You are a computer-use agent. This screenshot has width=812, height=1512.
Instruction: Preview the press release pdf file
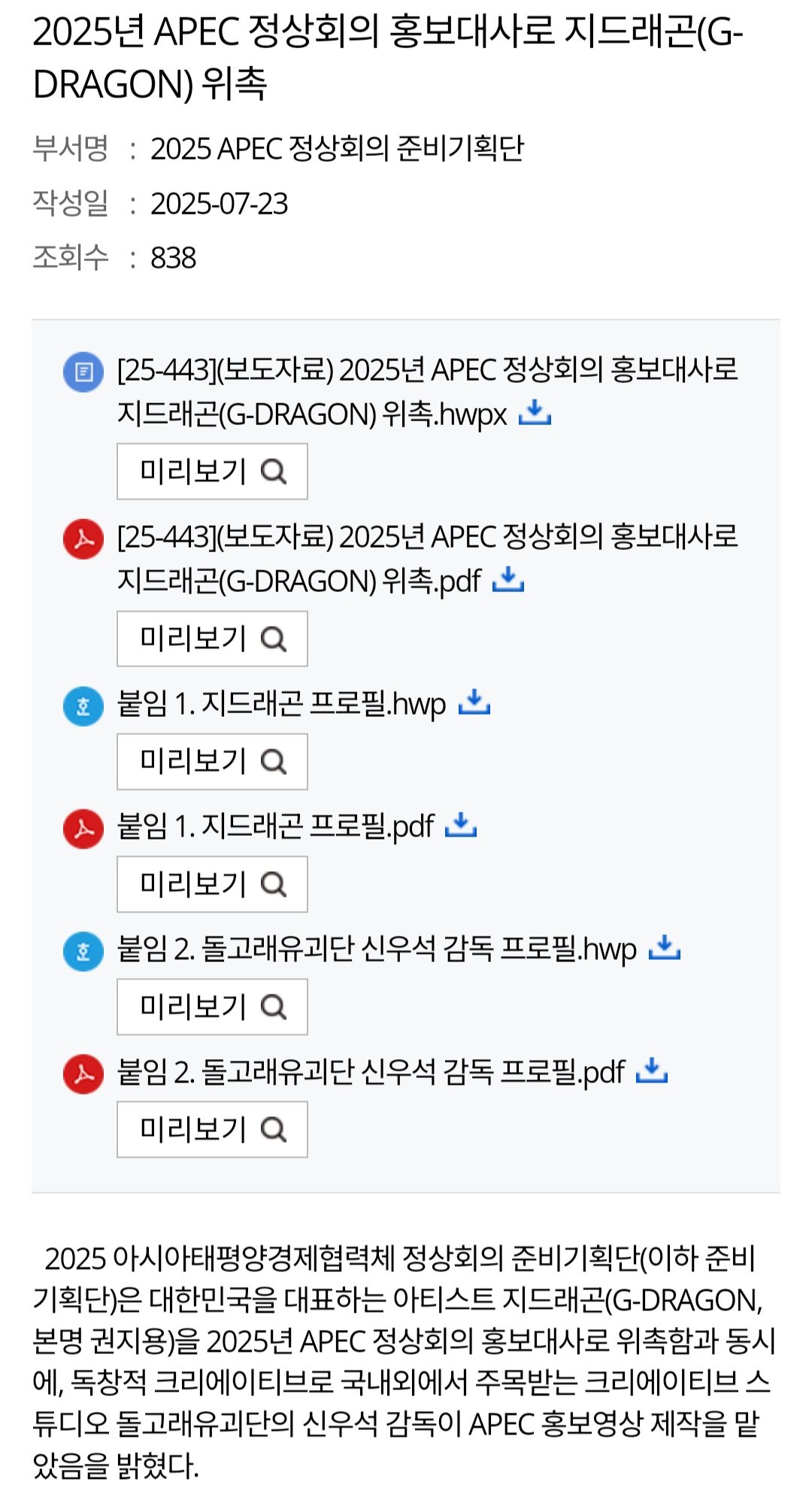[212, 639]
